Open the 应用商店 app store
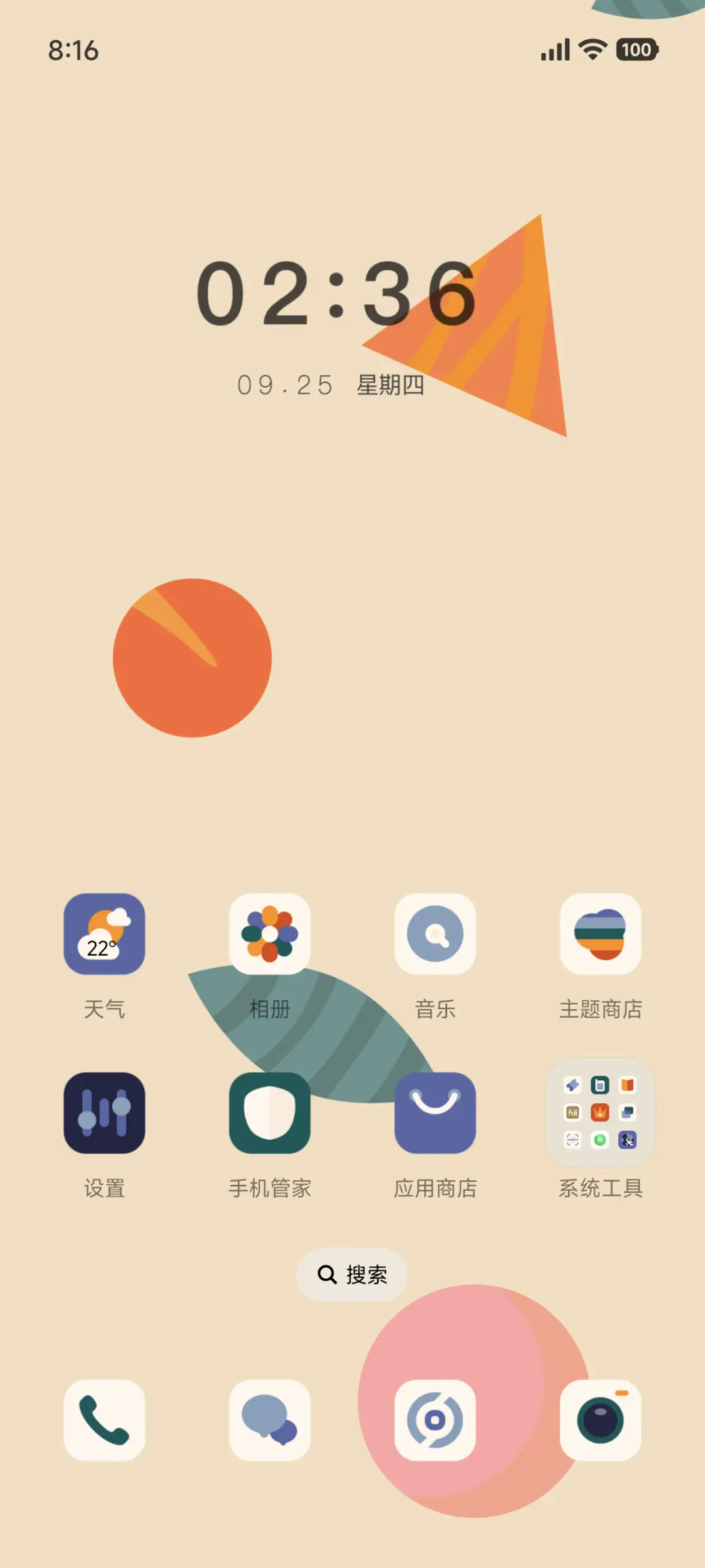 435,1114
